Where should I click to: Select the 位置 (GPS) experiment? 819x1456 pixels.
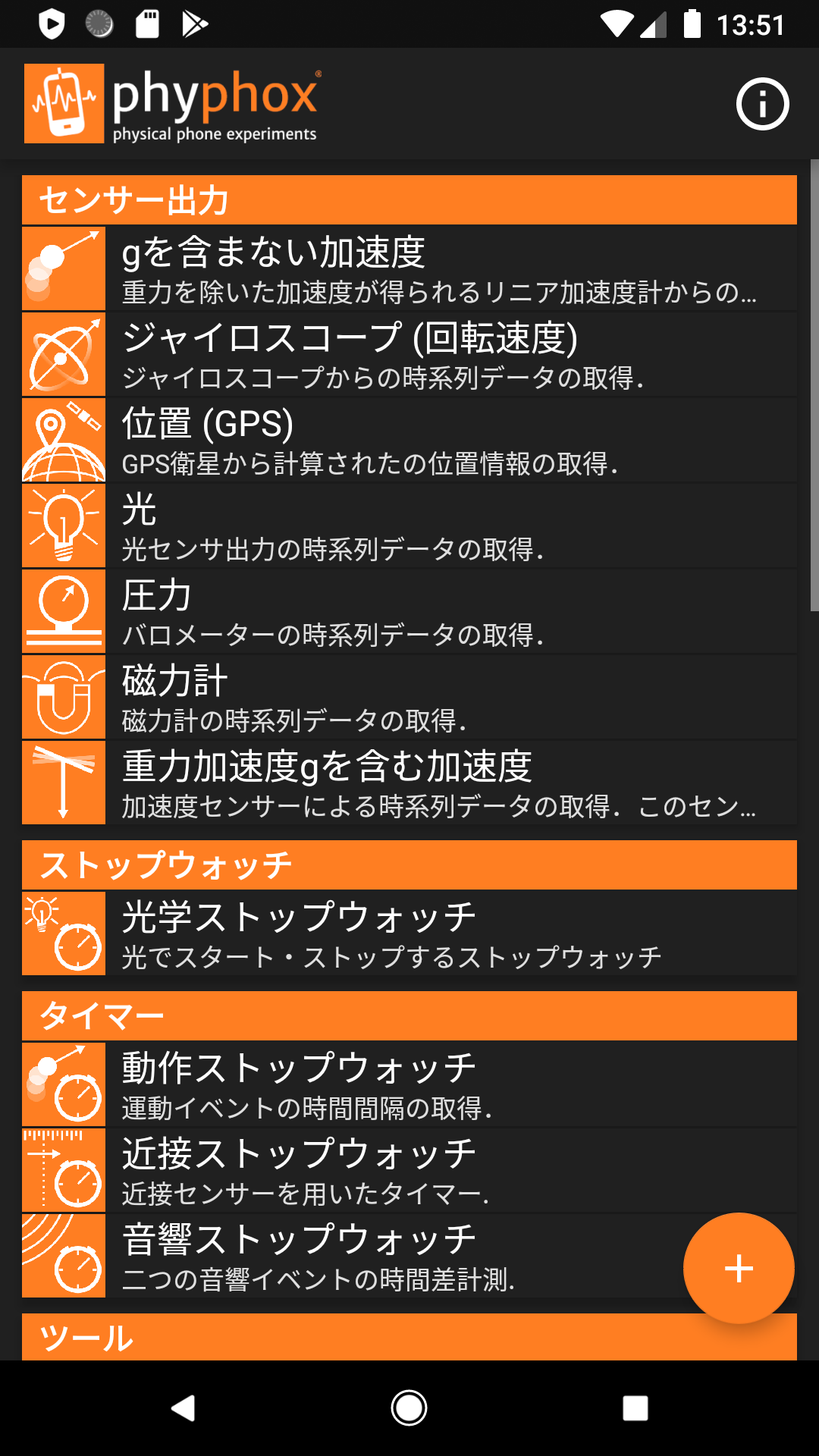pos(409,440)
